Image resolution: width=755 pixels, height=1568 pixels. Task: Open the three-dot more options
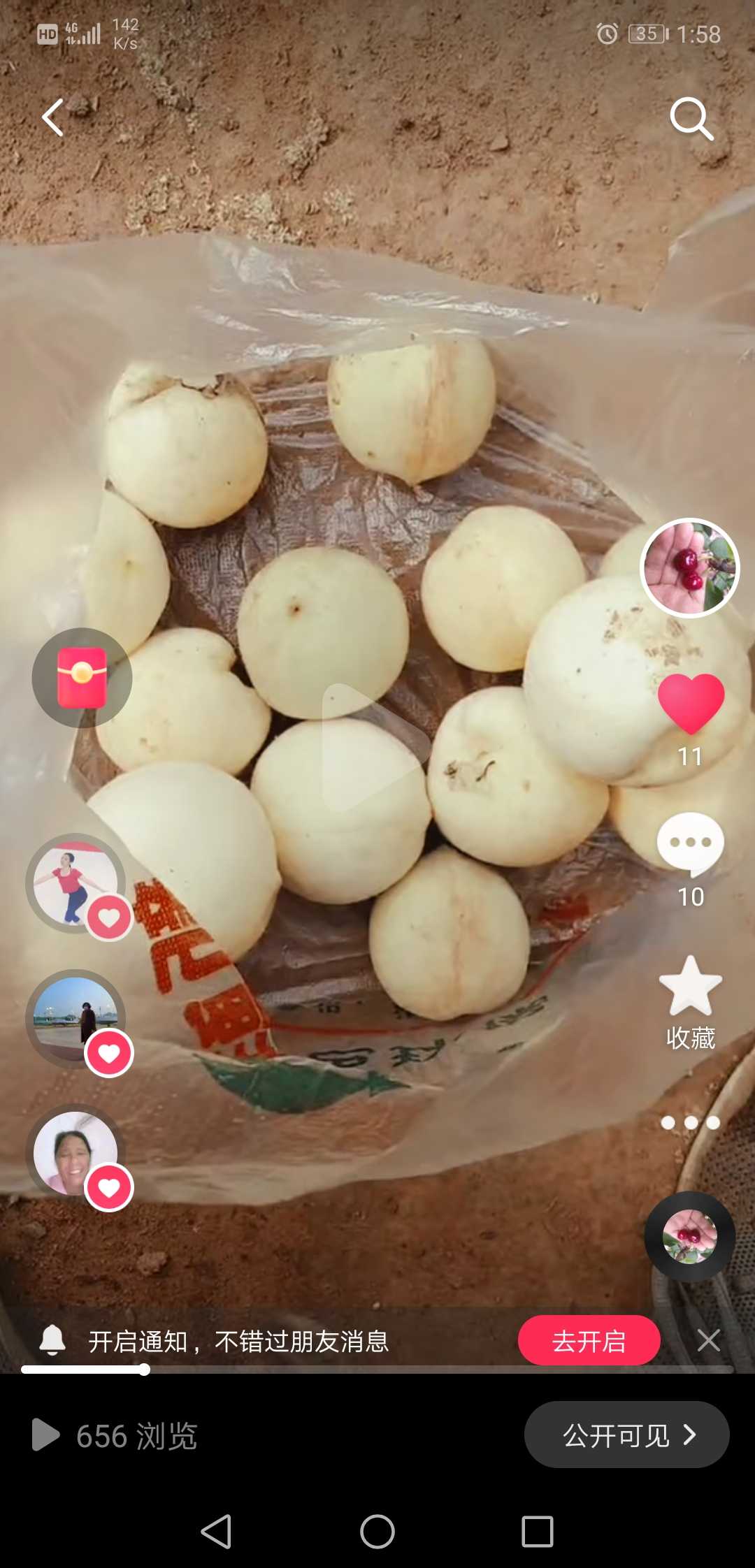691,1123
